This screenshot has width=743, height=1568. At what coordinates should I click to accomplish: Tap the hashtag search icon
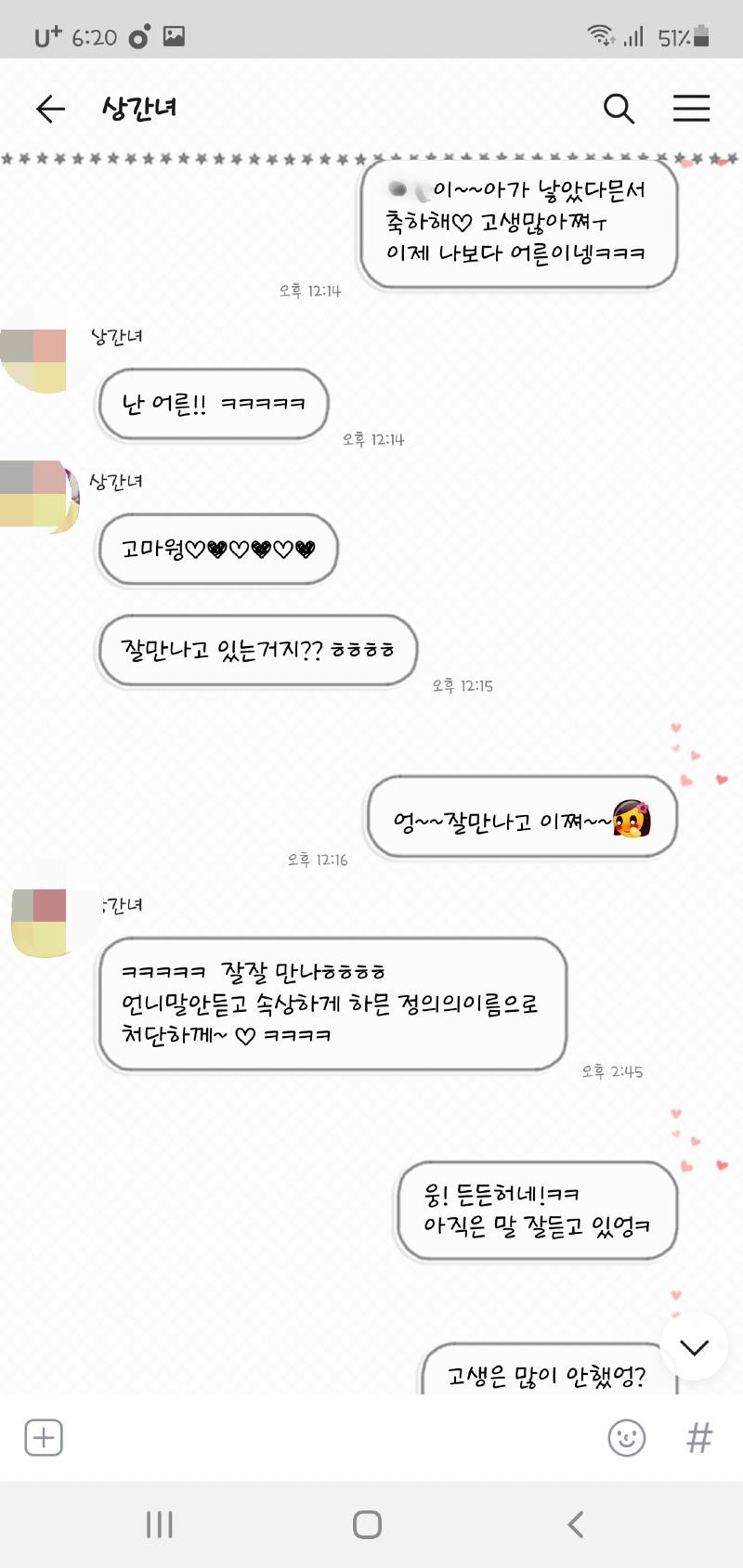click(x=698, y=1437)
